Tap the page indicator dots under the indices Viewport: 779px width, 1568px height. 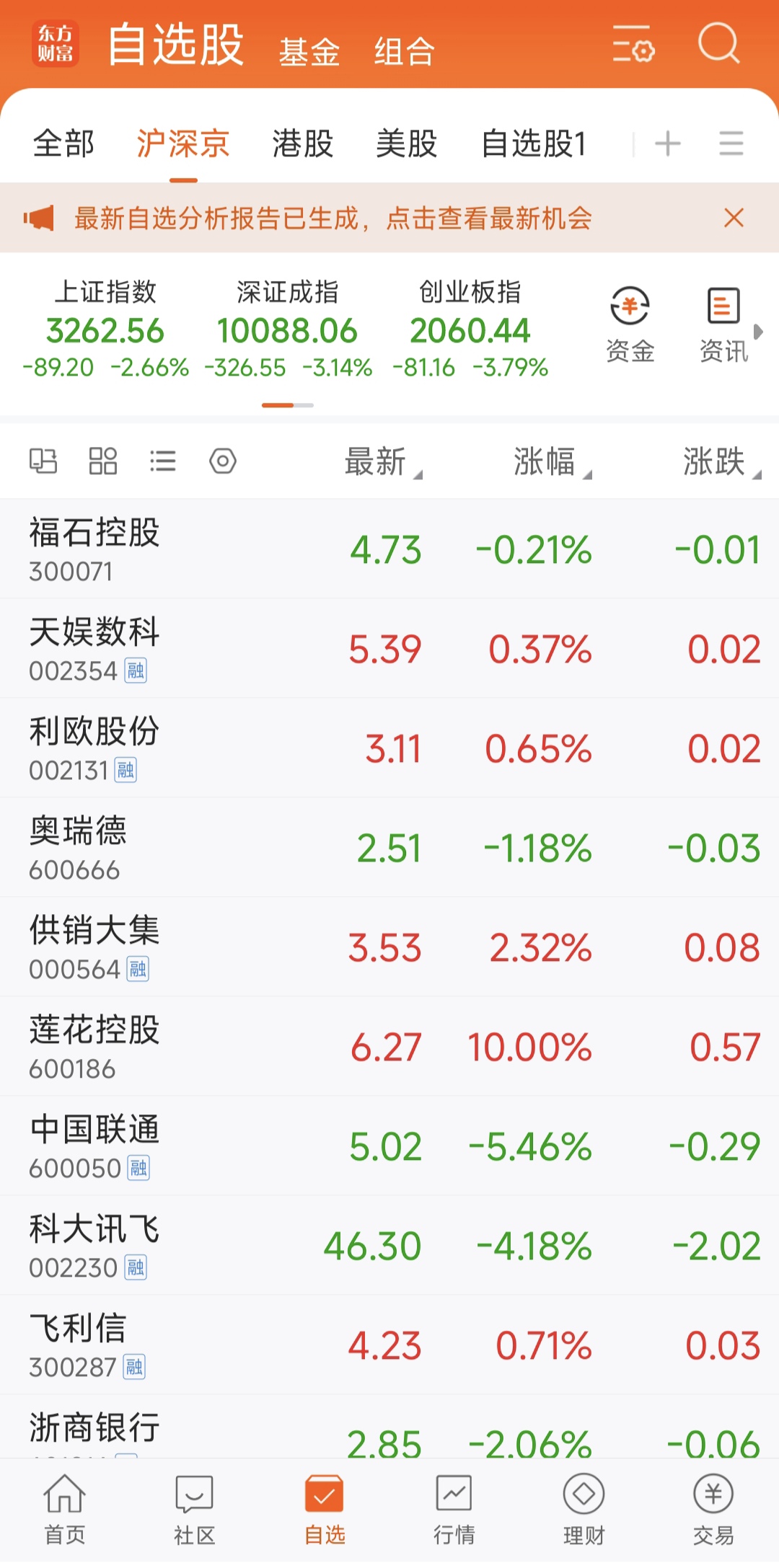click(x=288, y=406)
